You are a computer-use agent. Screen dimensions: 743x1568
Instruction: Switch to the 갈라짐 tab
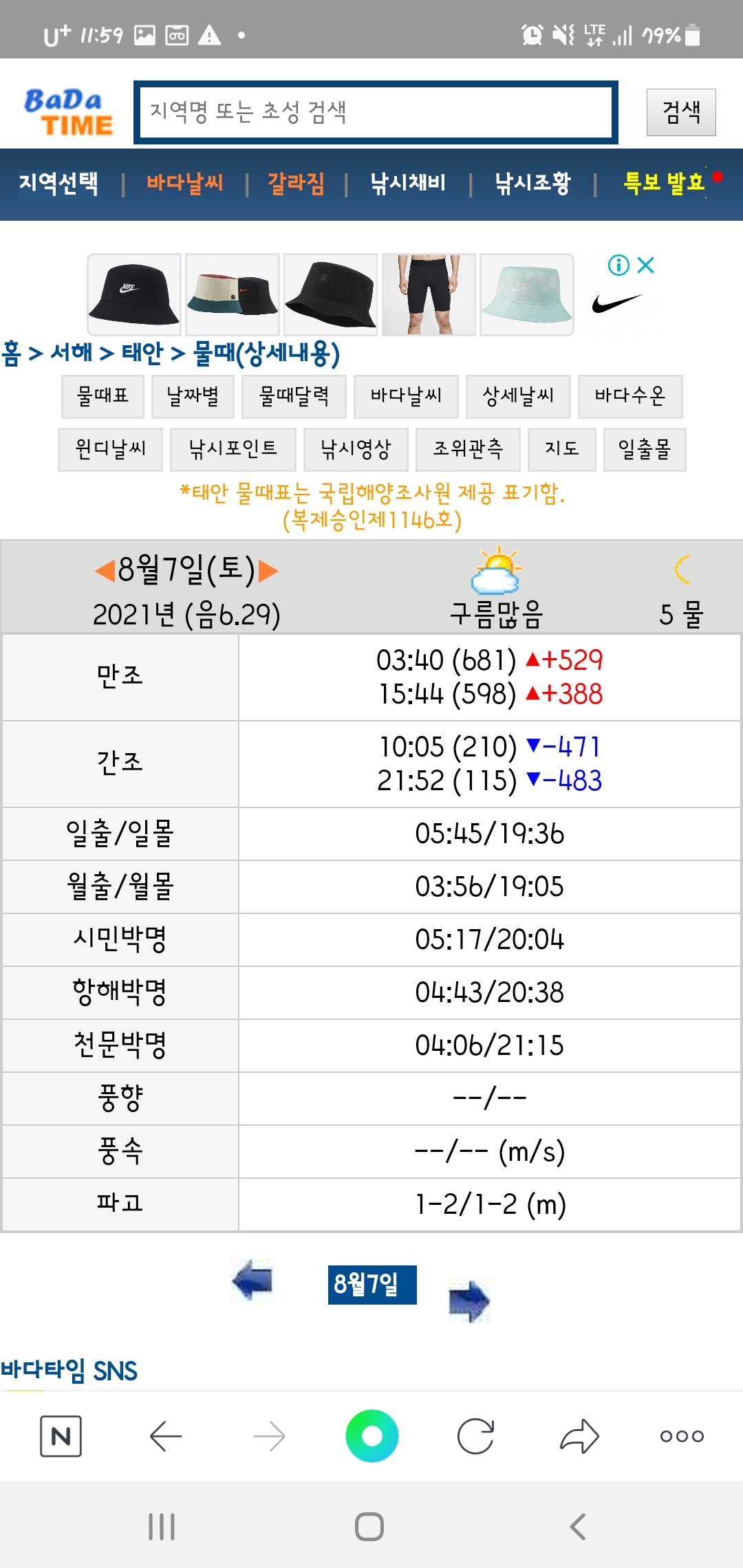296,183
